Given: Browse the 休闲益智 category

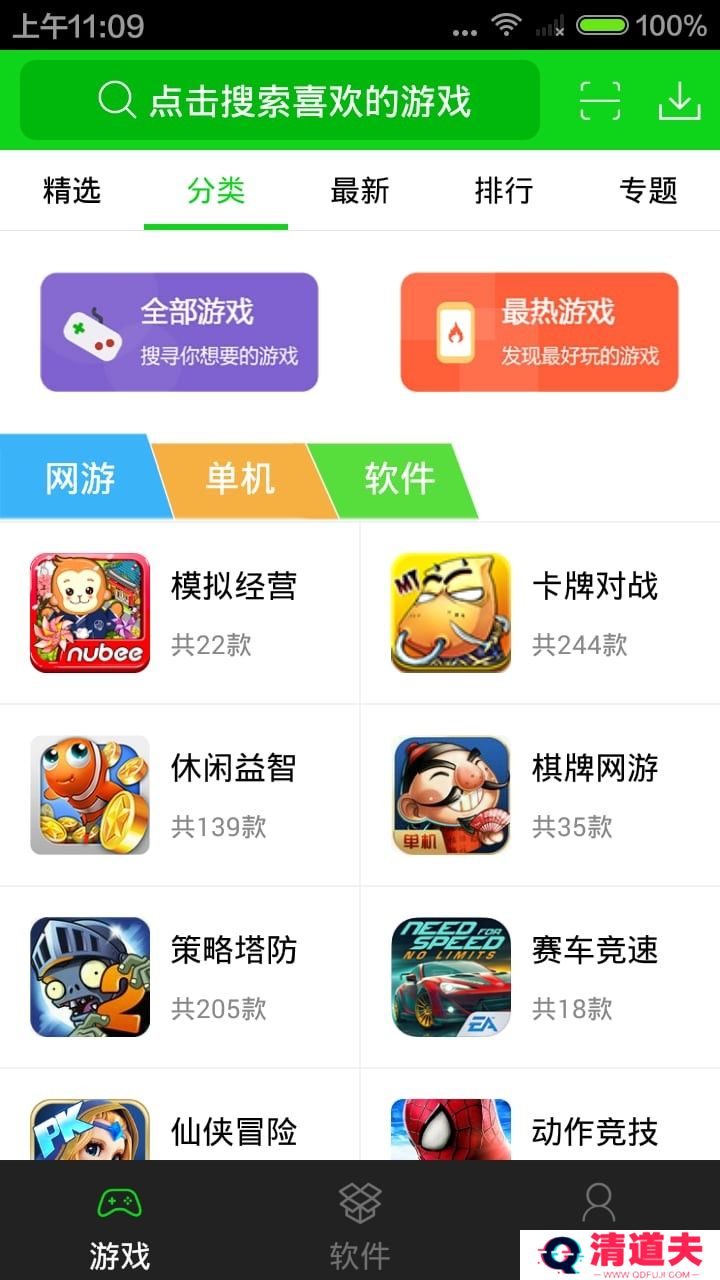Looking at the screenshot, I should (x=180, y=795).
